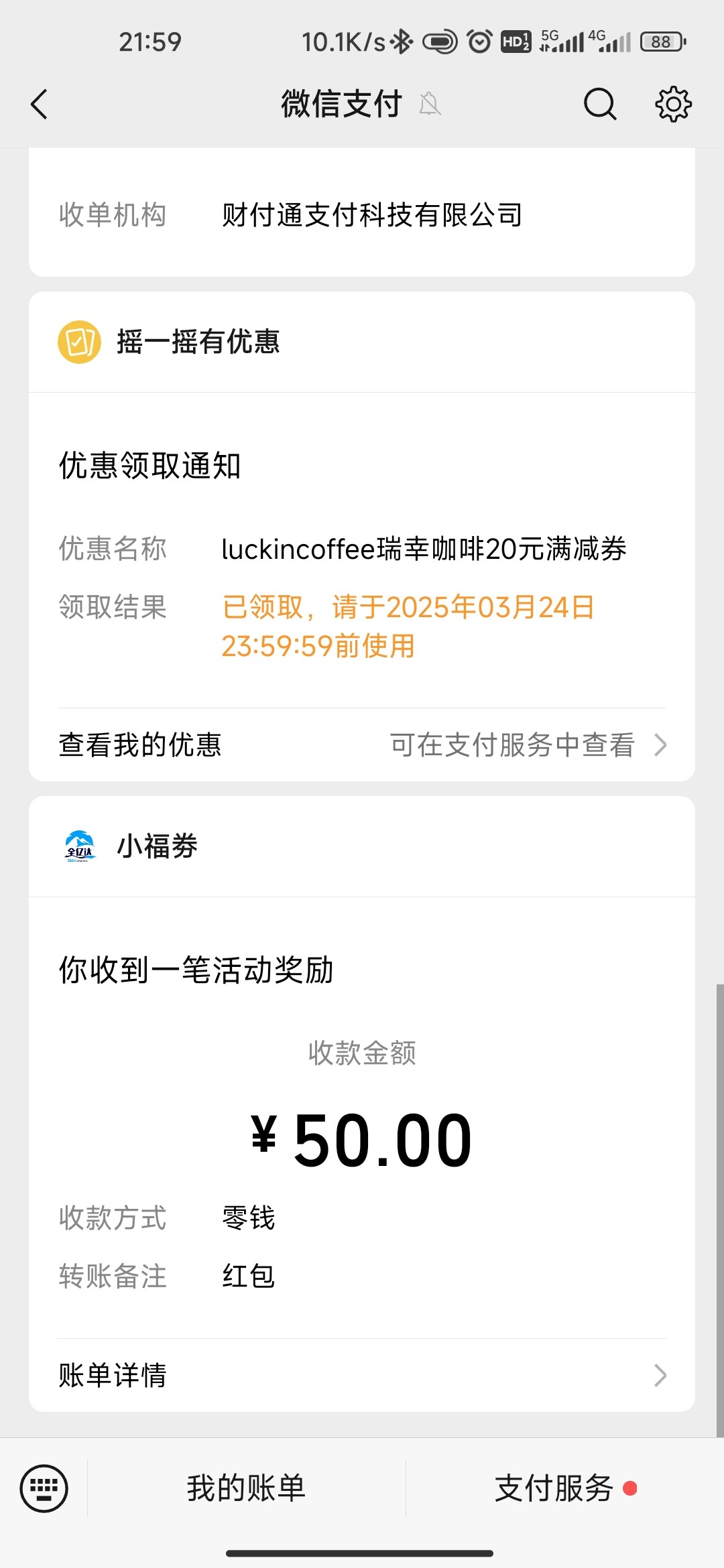Viewport: 724px width, 1568px height.
Task: Open the 摇一摇有优惠 account header
Action: click(x=198, y=342)
